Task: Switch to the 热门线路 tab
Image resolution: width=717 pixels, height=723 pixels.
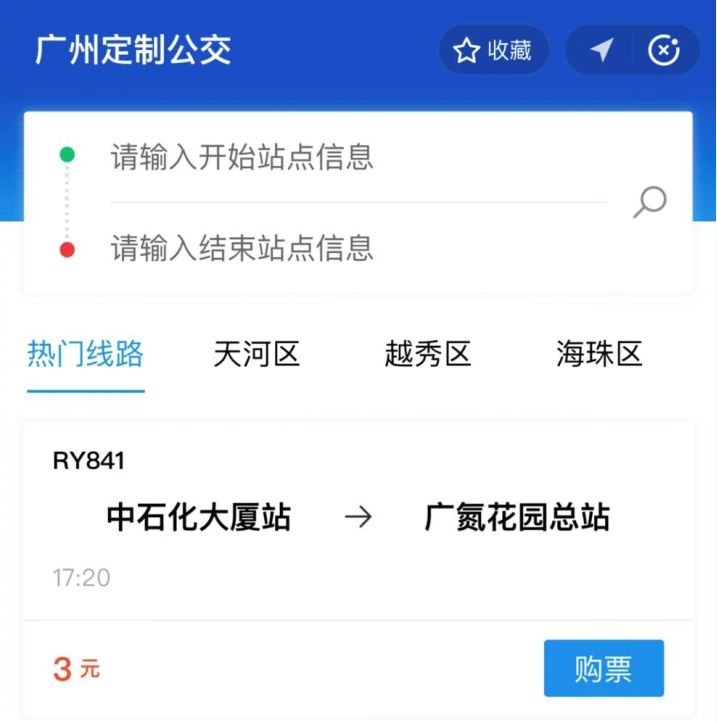Action: click(x=85, y=354)
